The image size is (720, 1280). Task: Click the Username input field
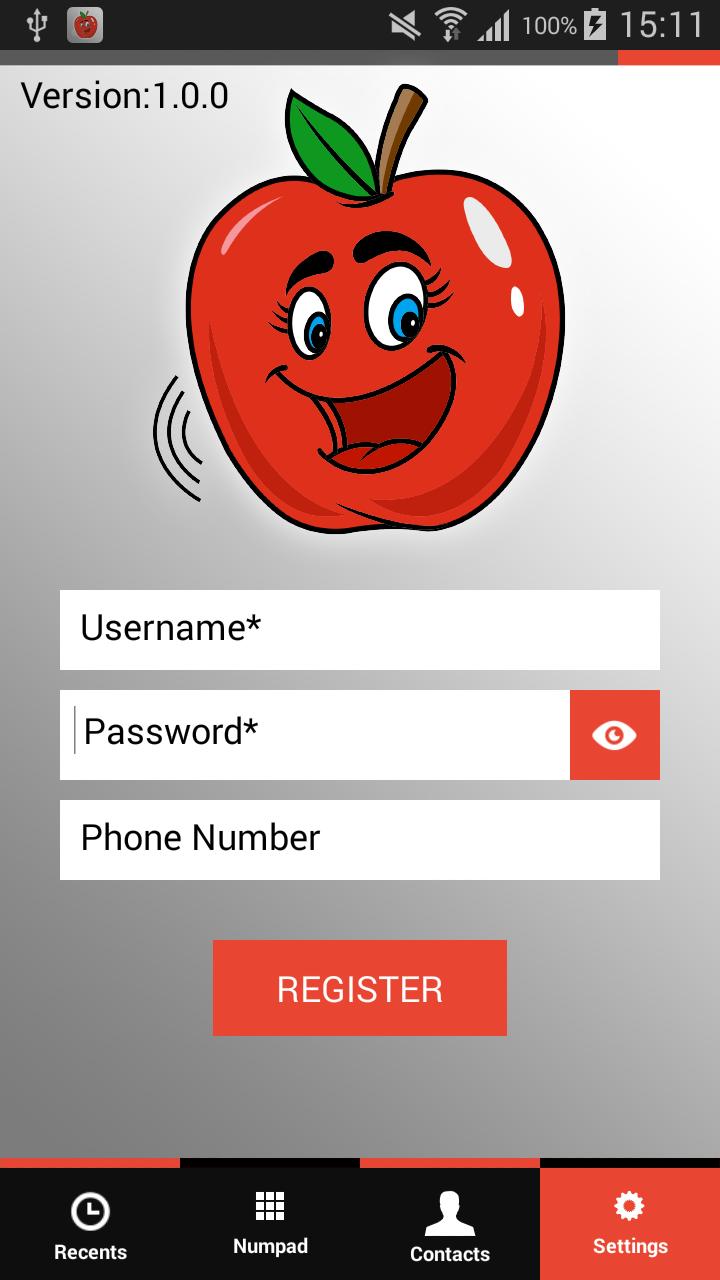pos(359,629)
